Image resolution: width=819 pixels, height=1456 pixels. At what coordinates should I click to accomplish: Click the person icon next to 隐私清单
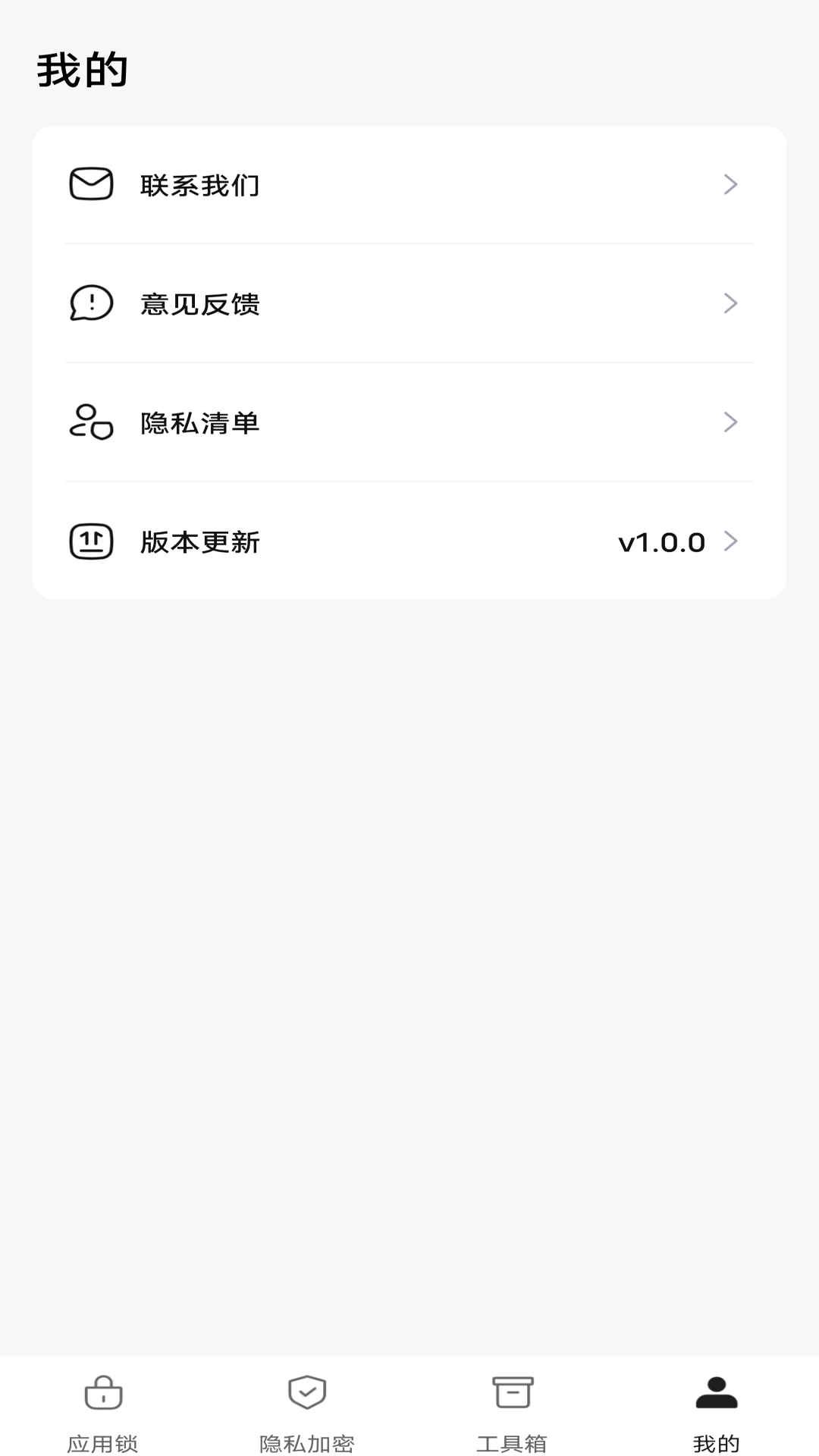click(90, 422)
